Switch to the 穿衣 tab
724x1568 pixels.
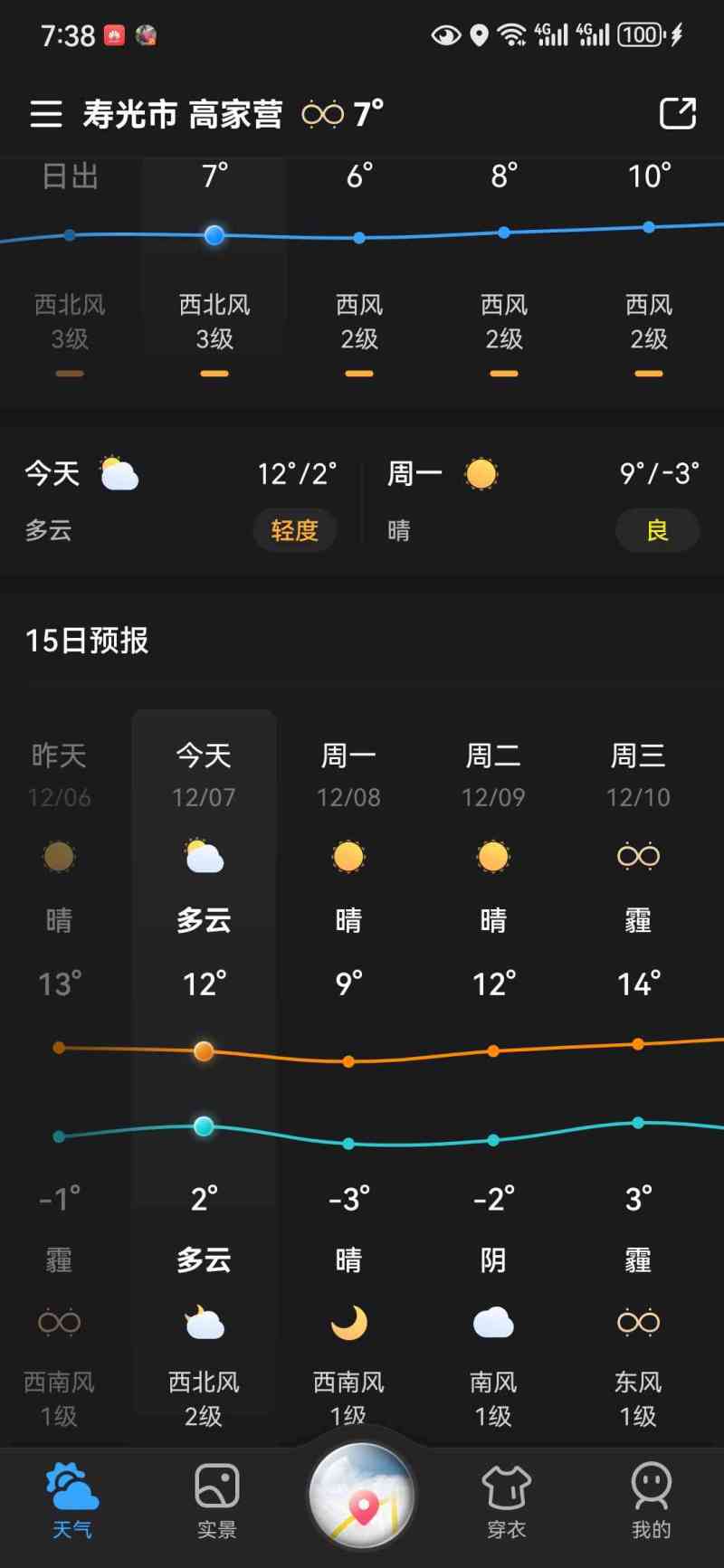pyautogui.click(x=506, y=1501)
